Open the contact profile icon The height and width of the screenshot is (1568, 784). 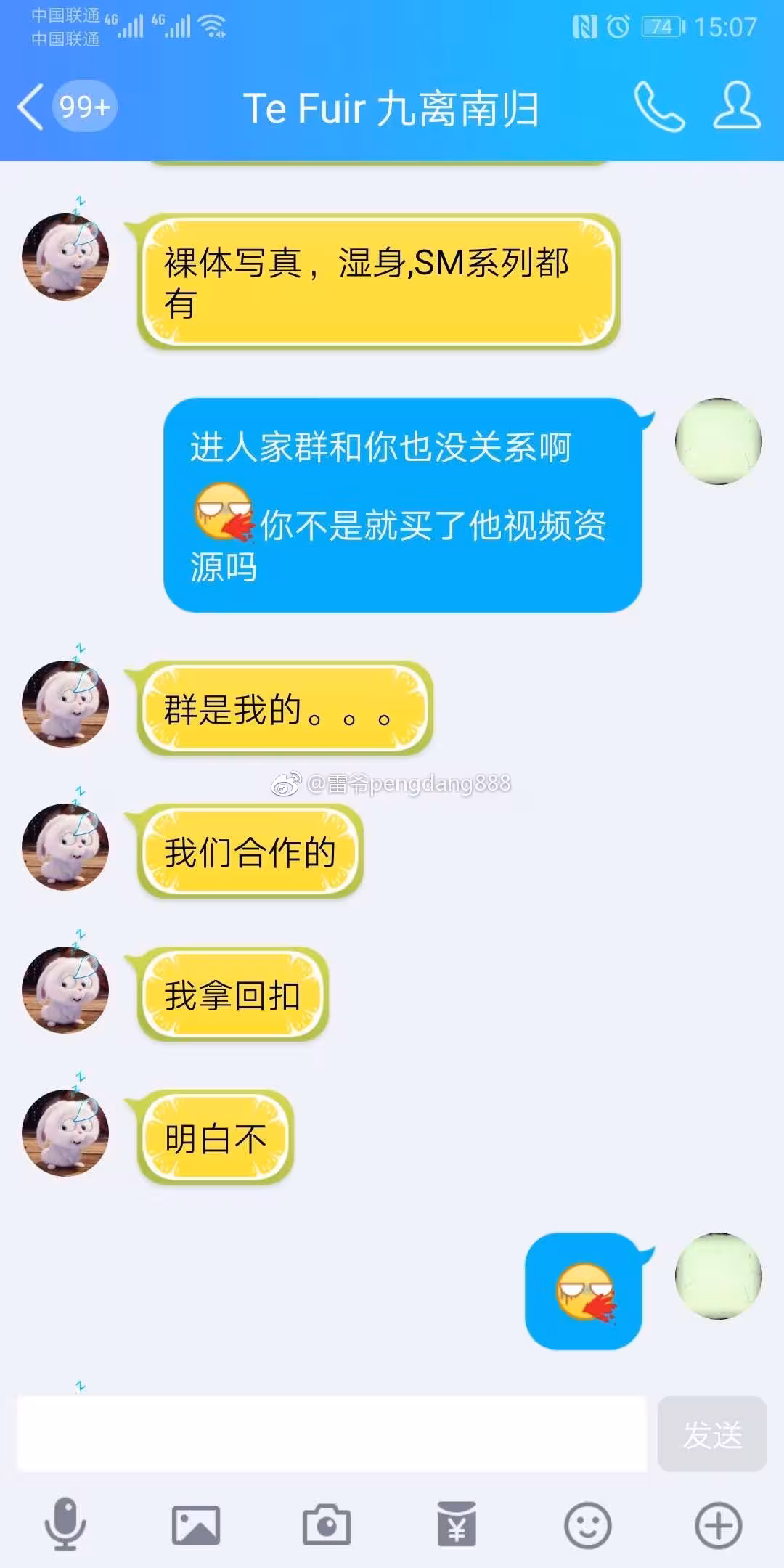(736, 106)
